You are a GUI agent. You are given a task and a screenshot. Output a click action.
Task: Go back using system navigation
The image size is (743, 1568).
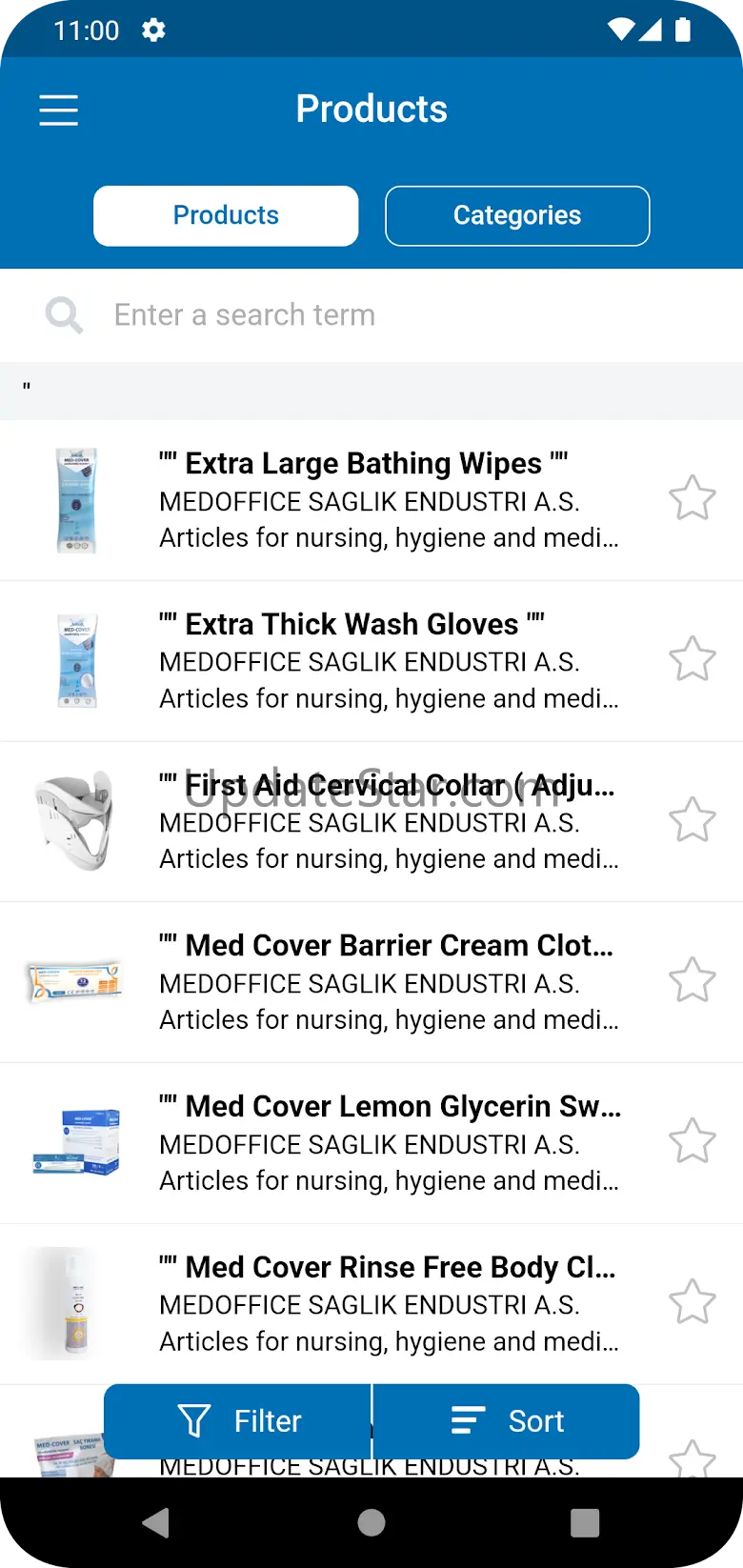coord(156,1522)
